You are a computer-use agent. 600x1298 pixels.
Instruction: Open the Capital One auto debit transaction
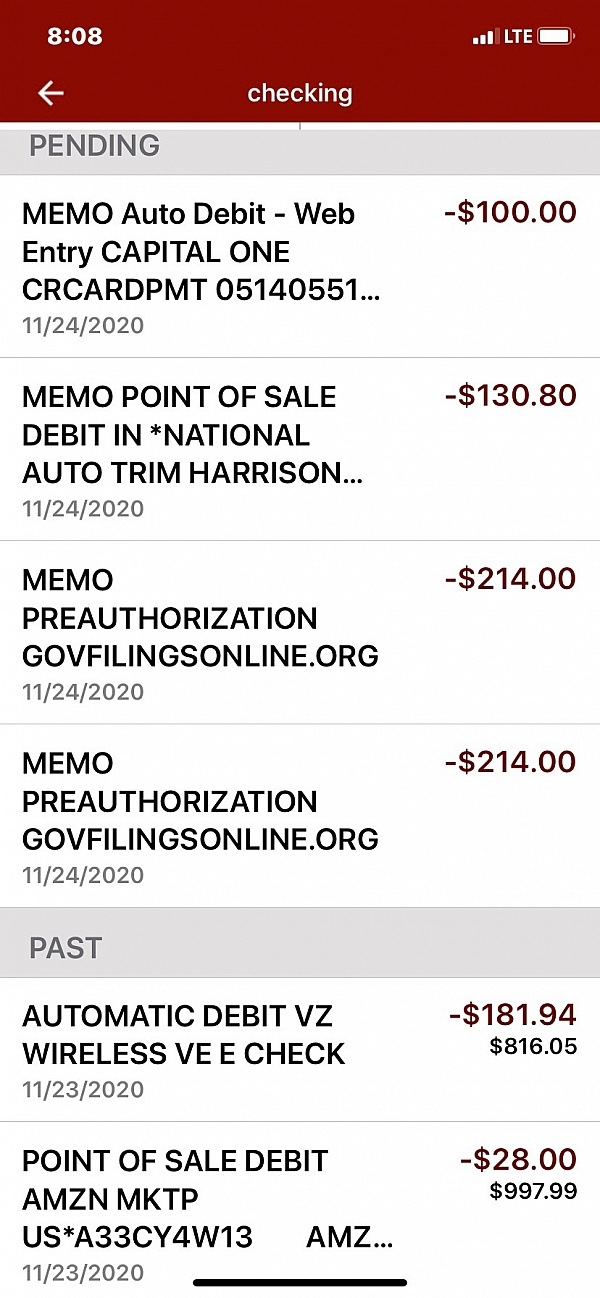point(299,266)
